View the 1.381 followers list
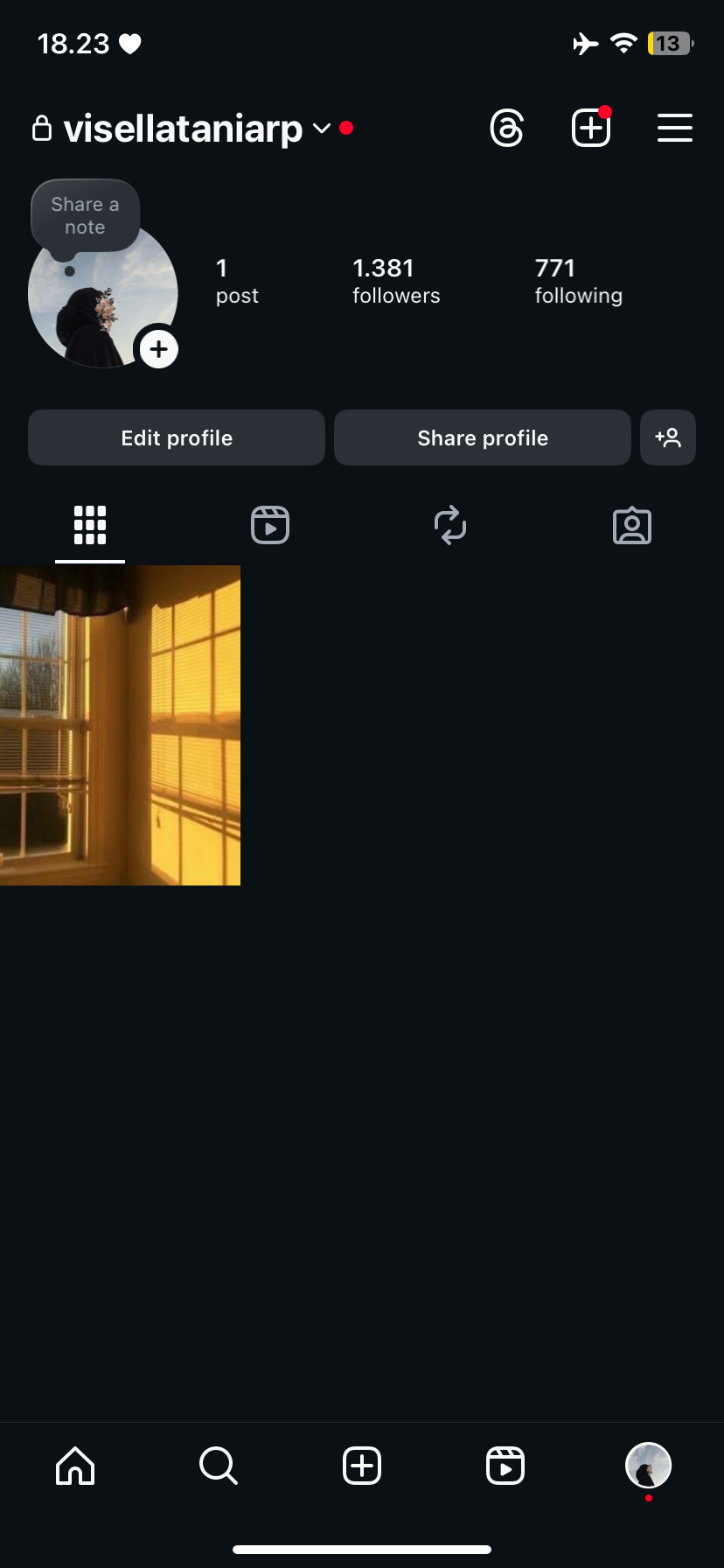The height and width of the screenshot is (1568, 724). pyautogui.click(x=395, y=281)
